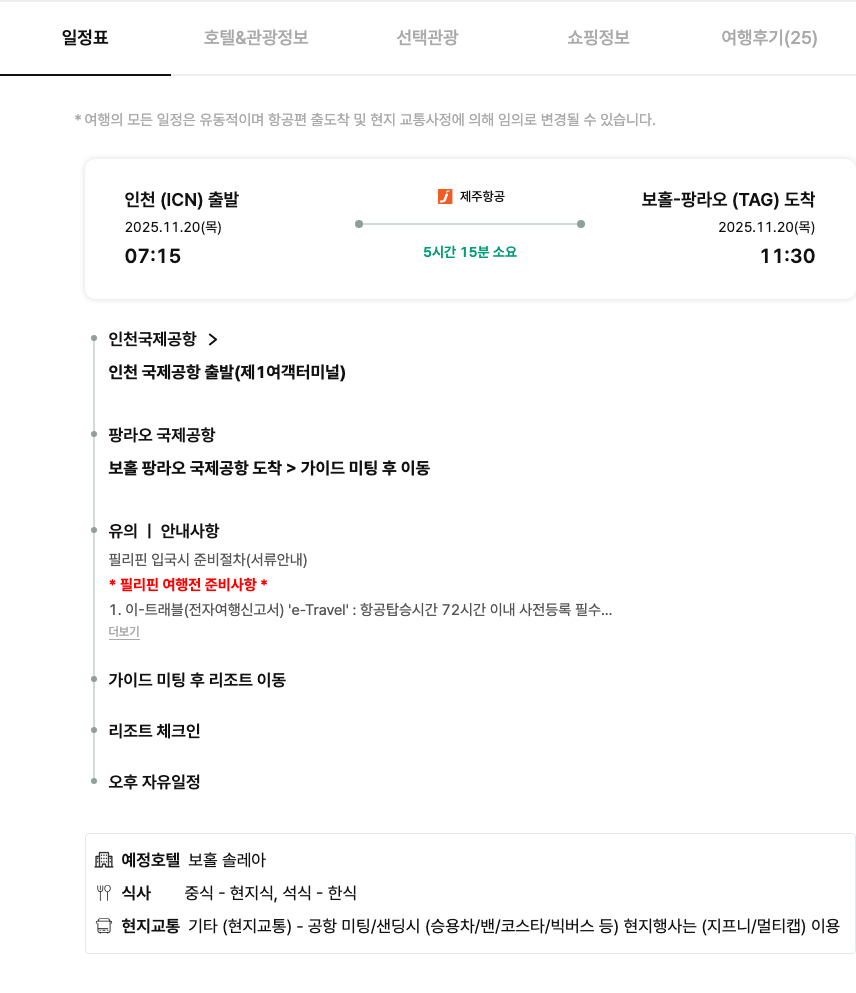Viewport: 856px width, 993px height.
Task: Open 인천국제공항 details via the chevron
Action: pyautogui.click(x=212, y=339)
